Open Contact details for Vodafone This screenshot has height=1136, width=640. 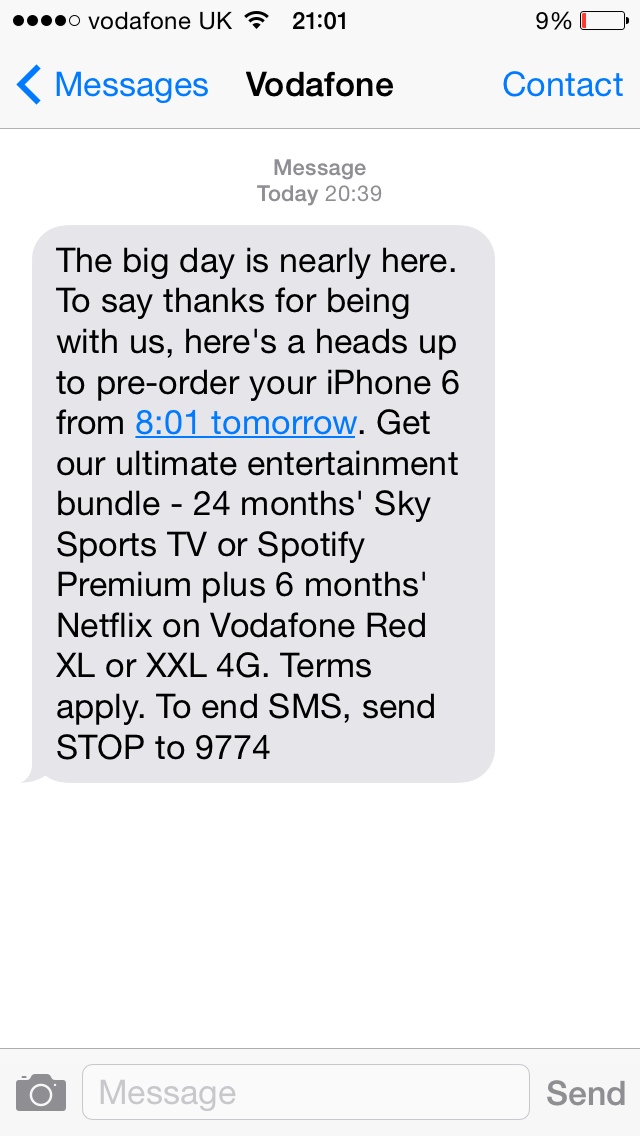[x=562, y=85]
